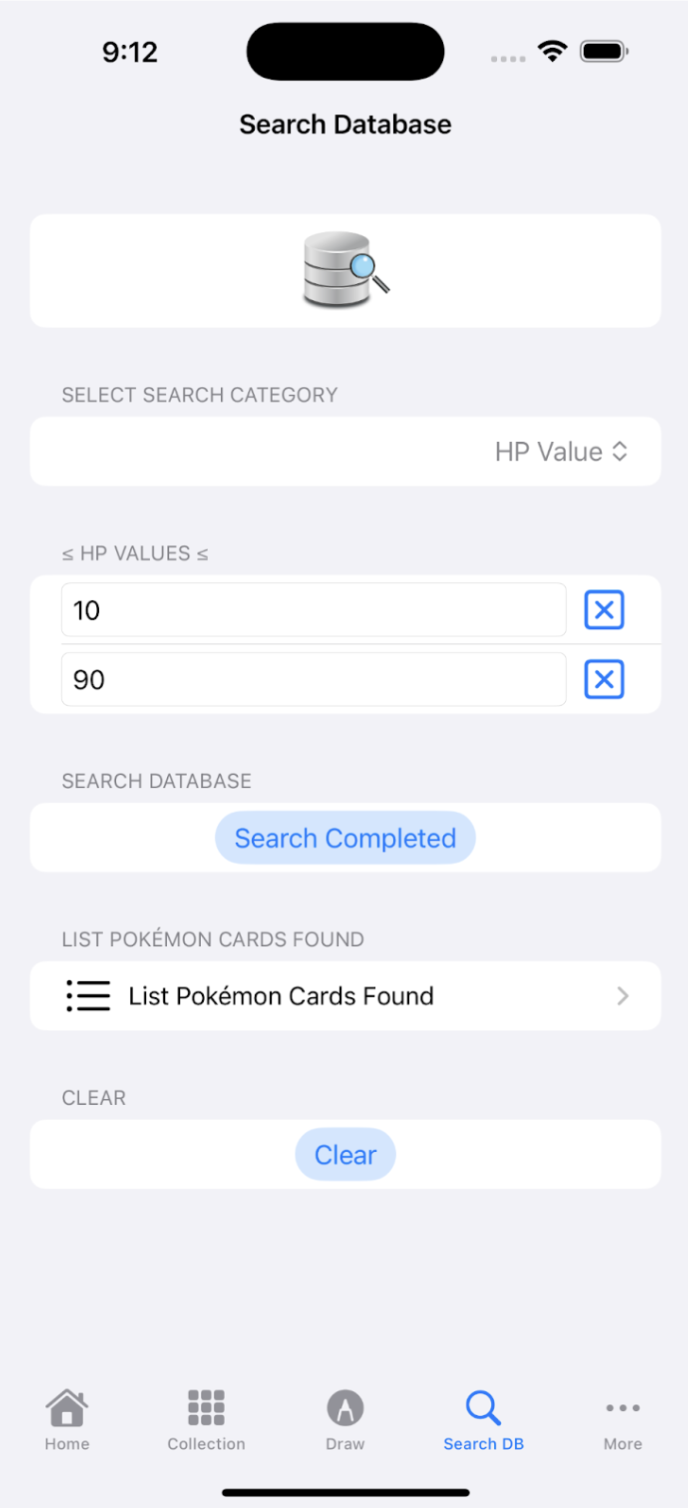
Task: Tap the Search Completed button
Action: coord(345,838)
